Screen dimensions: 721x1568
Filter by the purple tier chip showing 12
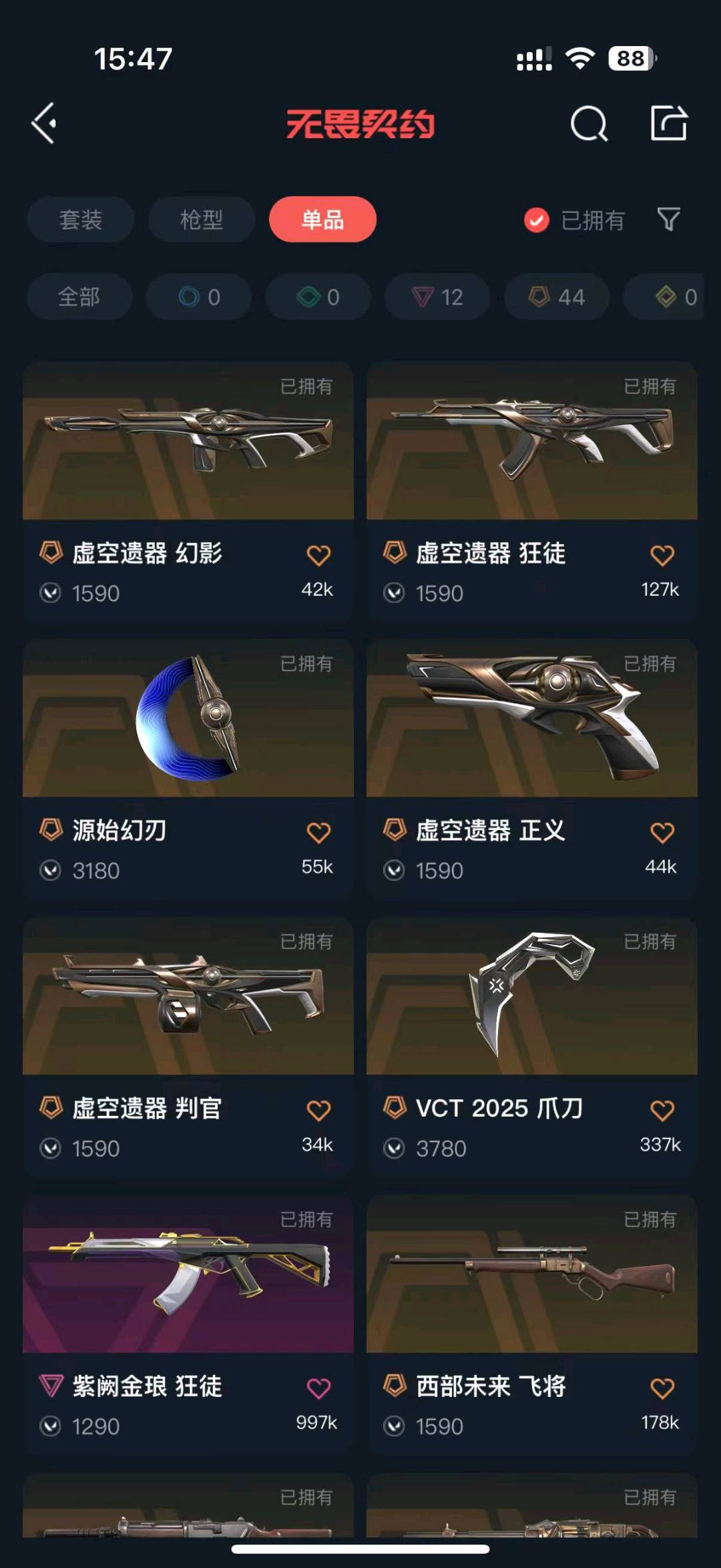(x=437, y=297)
